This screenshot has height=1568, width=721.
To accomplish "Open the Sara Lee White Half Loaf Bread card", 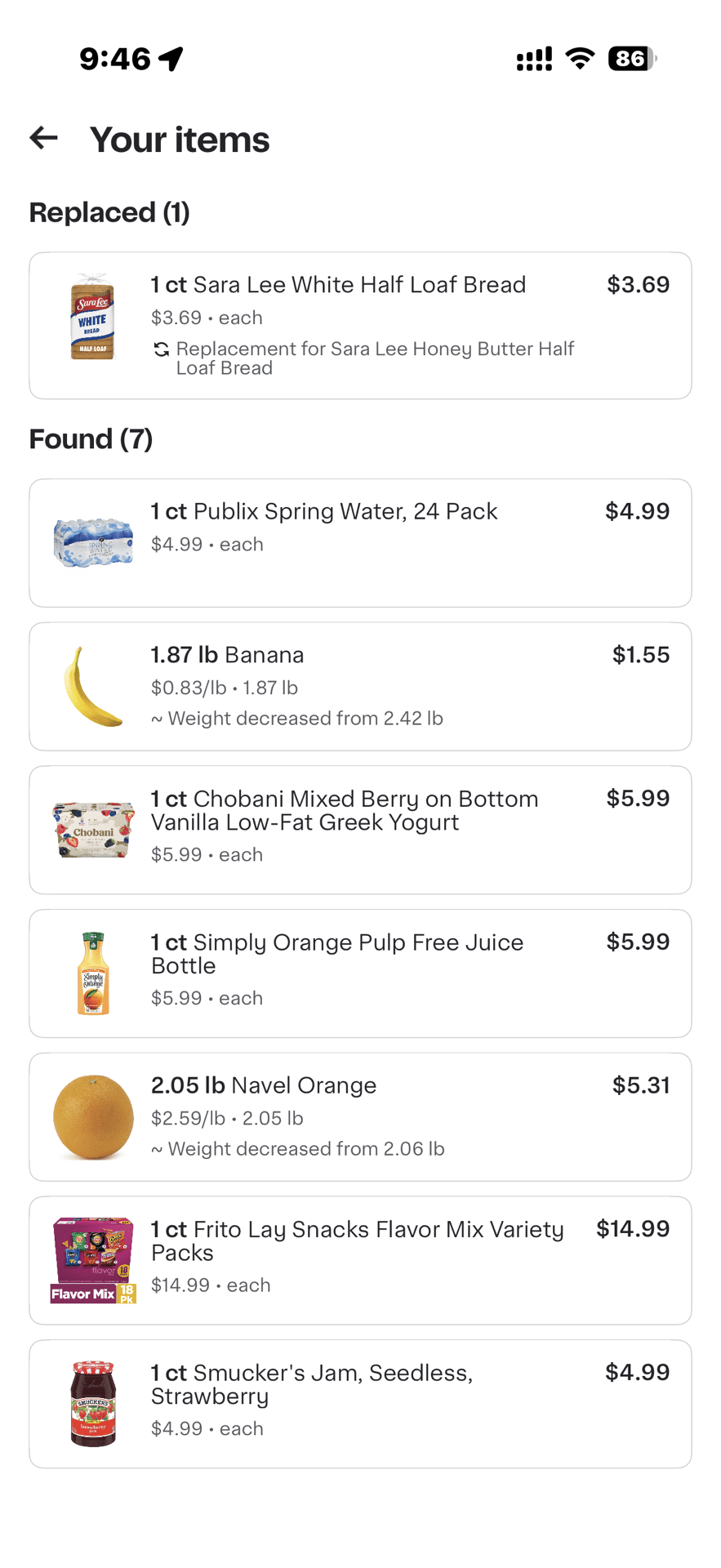I will 359,325.
